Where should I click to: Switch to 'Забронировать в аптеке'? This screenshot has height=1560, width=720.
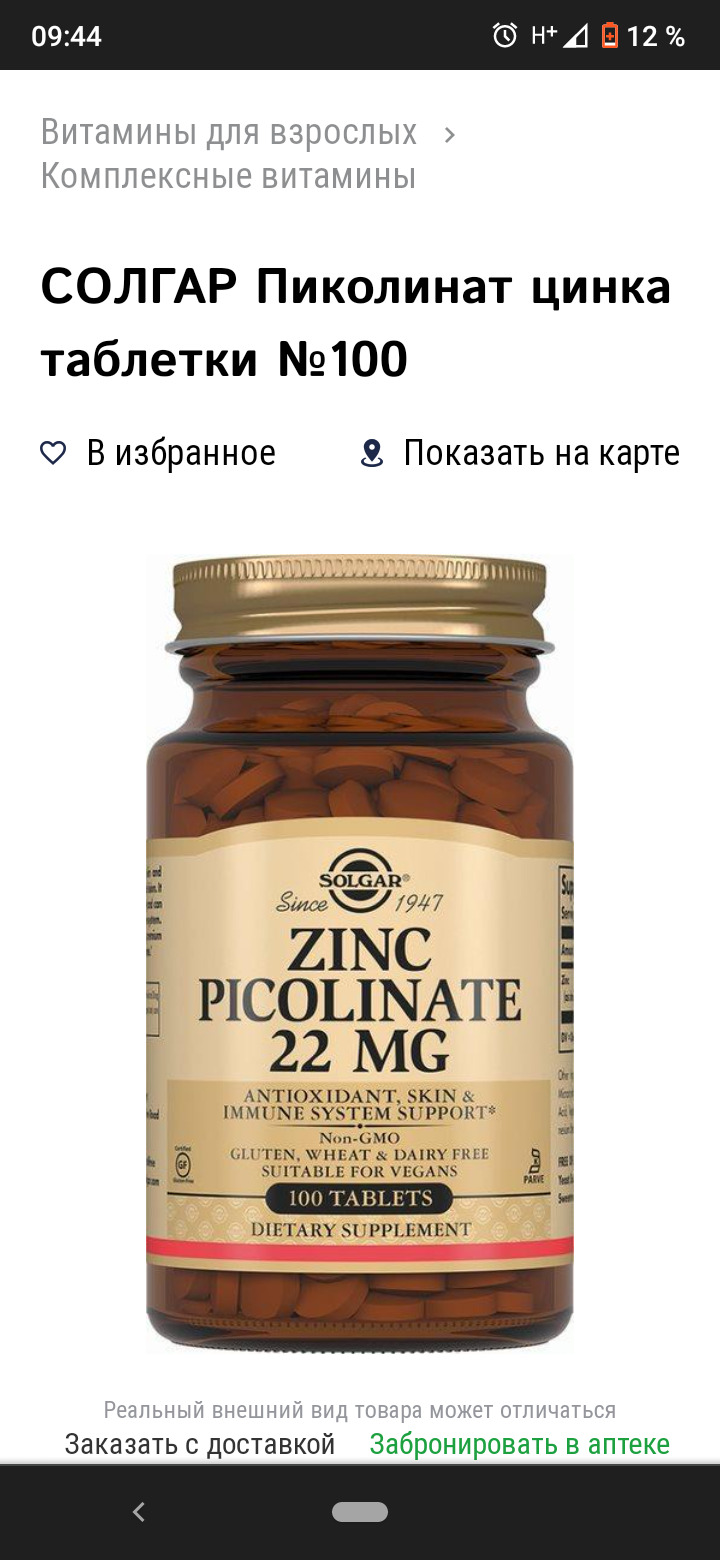click(x=520, y=1444)
